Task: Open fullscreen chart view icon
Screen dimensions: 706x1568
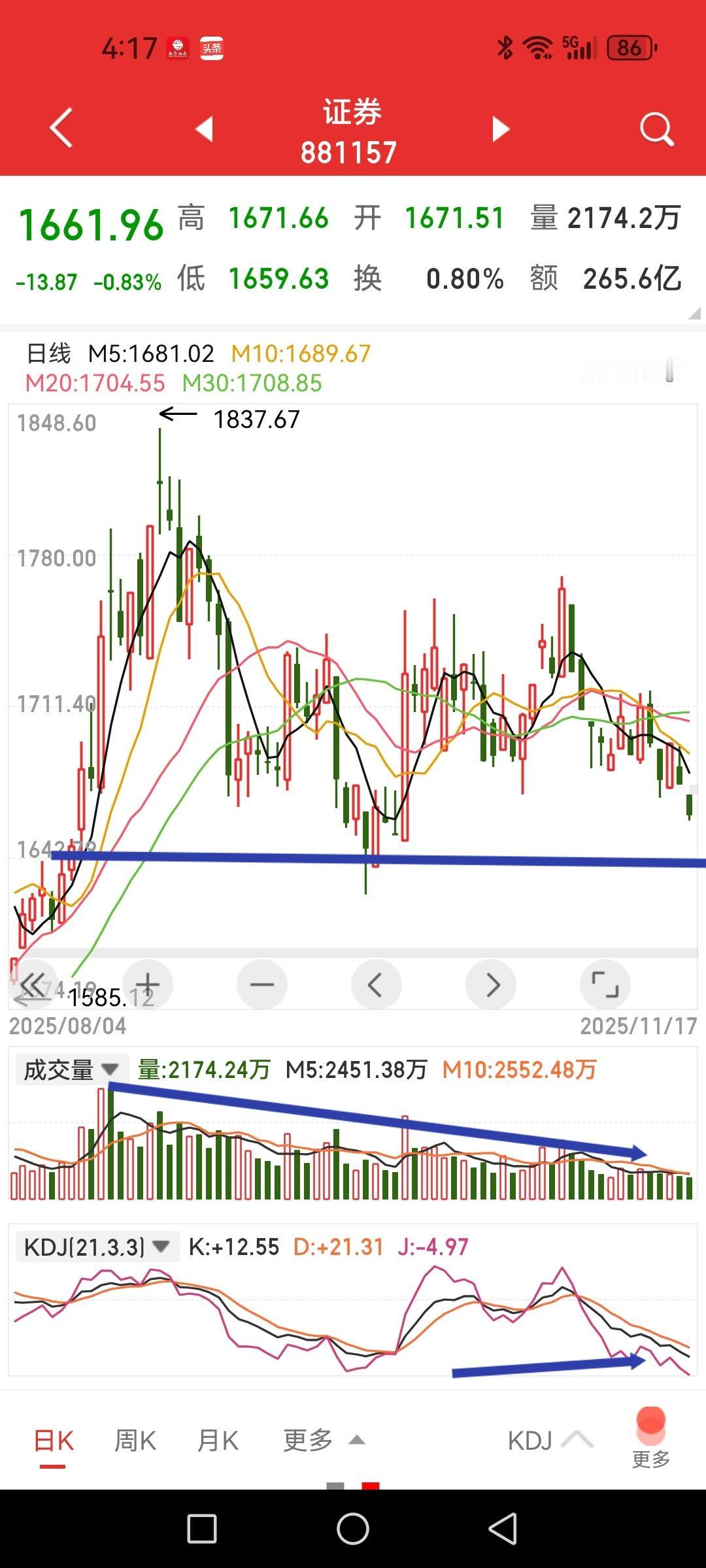Action: [x=606, y=985]
